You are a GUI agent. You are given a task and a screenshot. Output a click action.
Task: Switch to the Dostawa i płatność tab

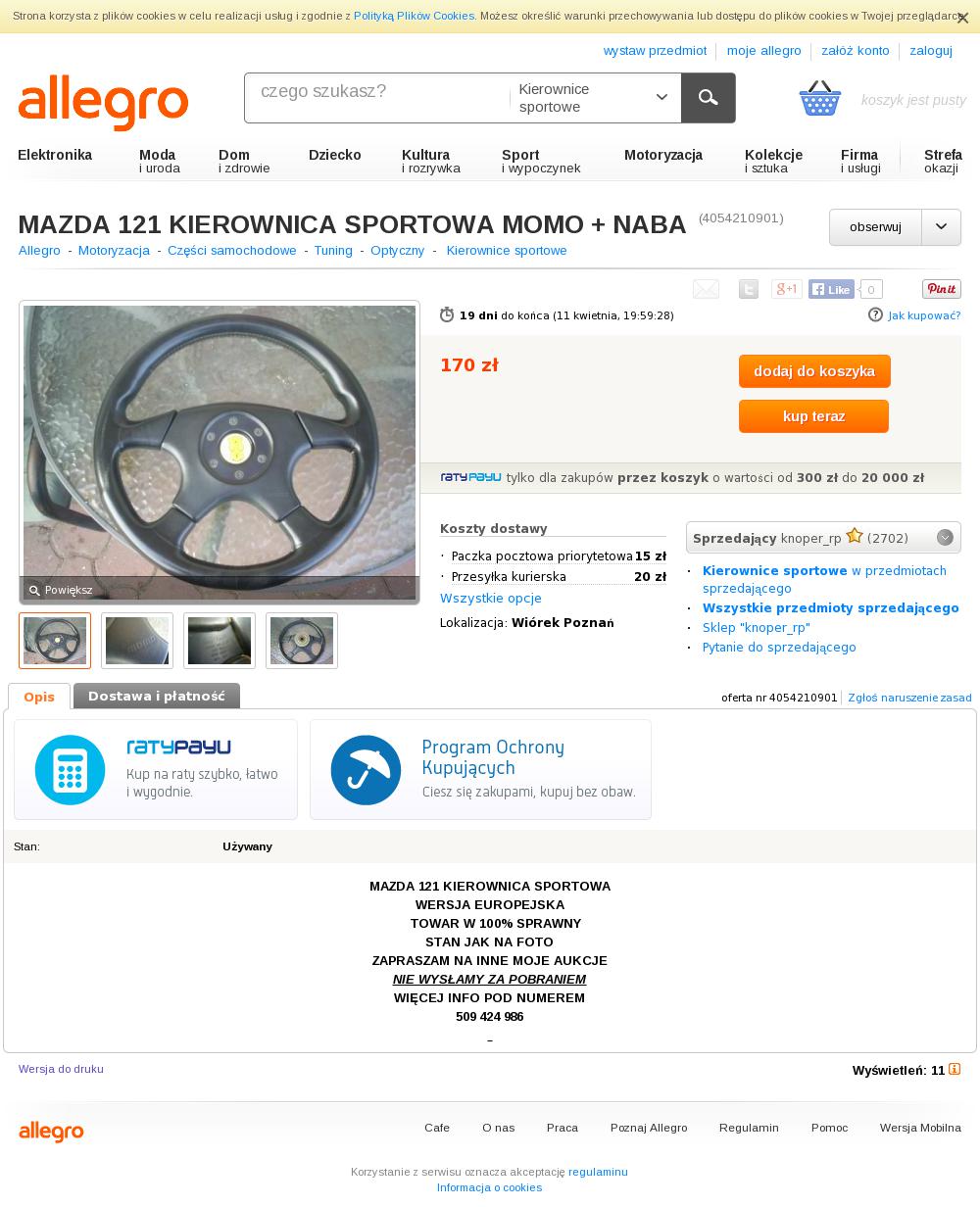coord(157,697)
